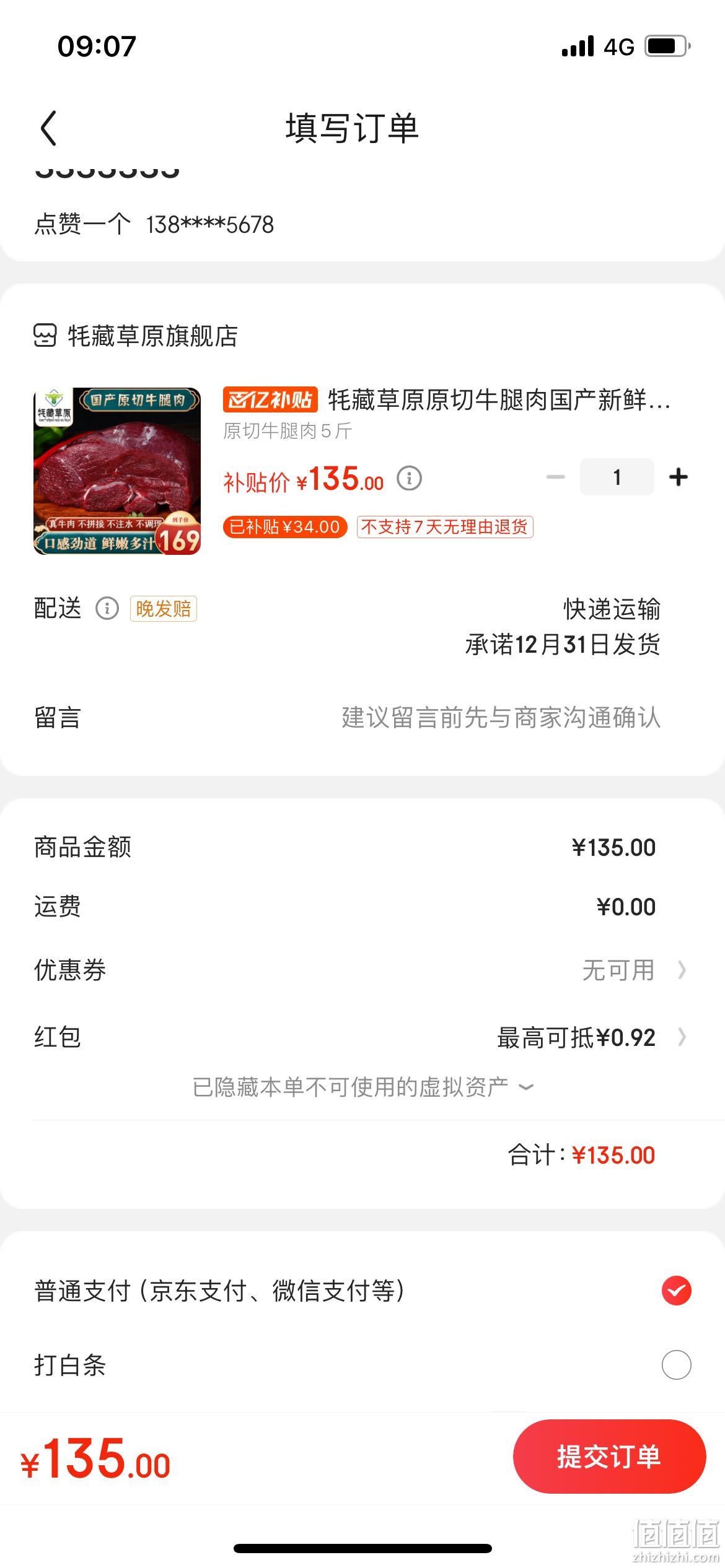Increase item quantity with the plus button
This screenshot has width=725, height=1568.
(x=679, y=477)
